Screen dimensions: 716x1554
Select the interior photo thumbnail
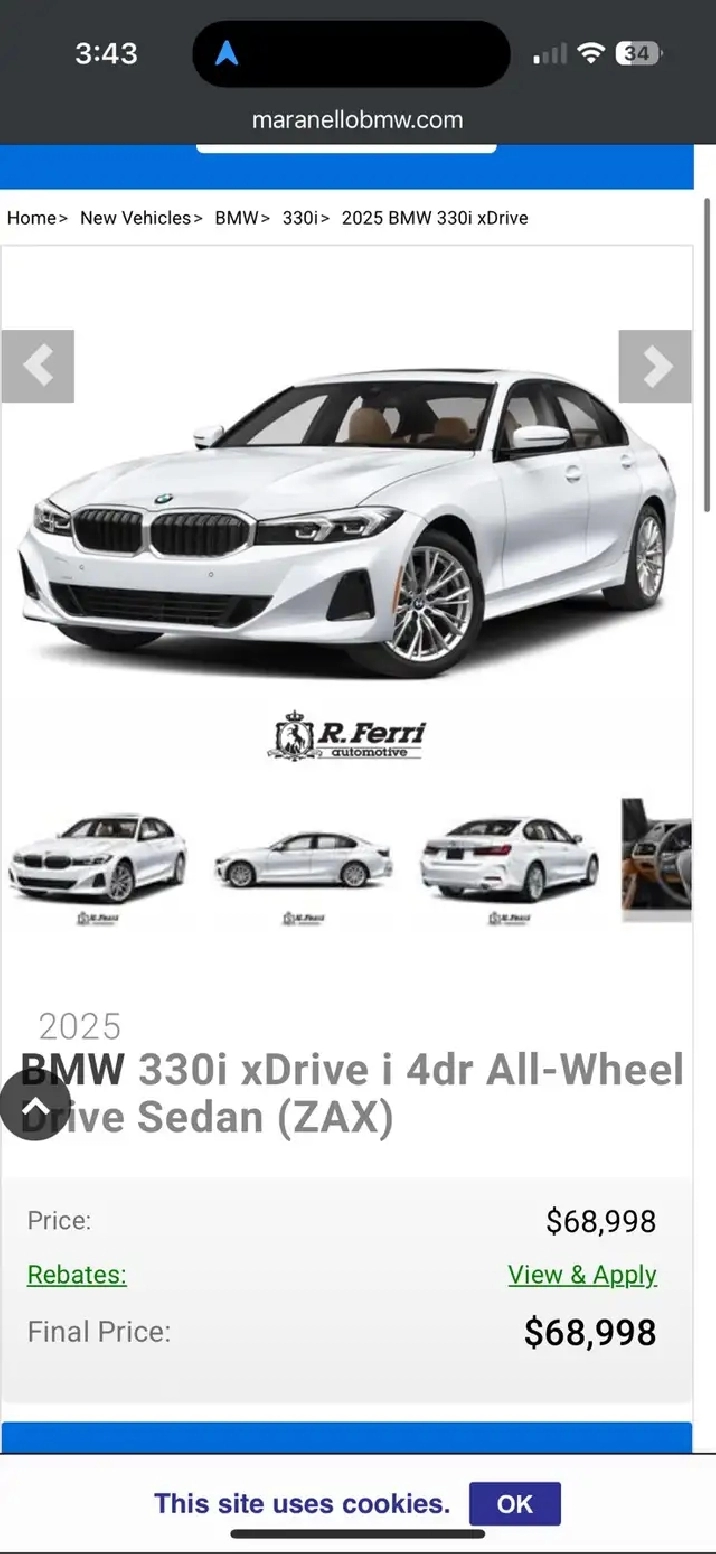[x=657, y=860]
